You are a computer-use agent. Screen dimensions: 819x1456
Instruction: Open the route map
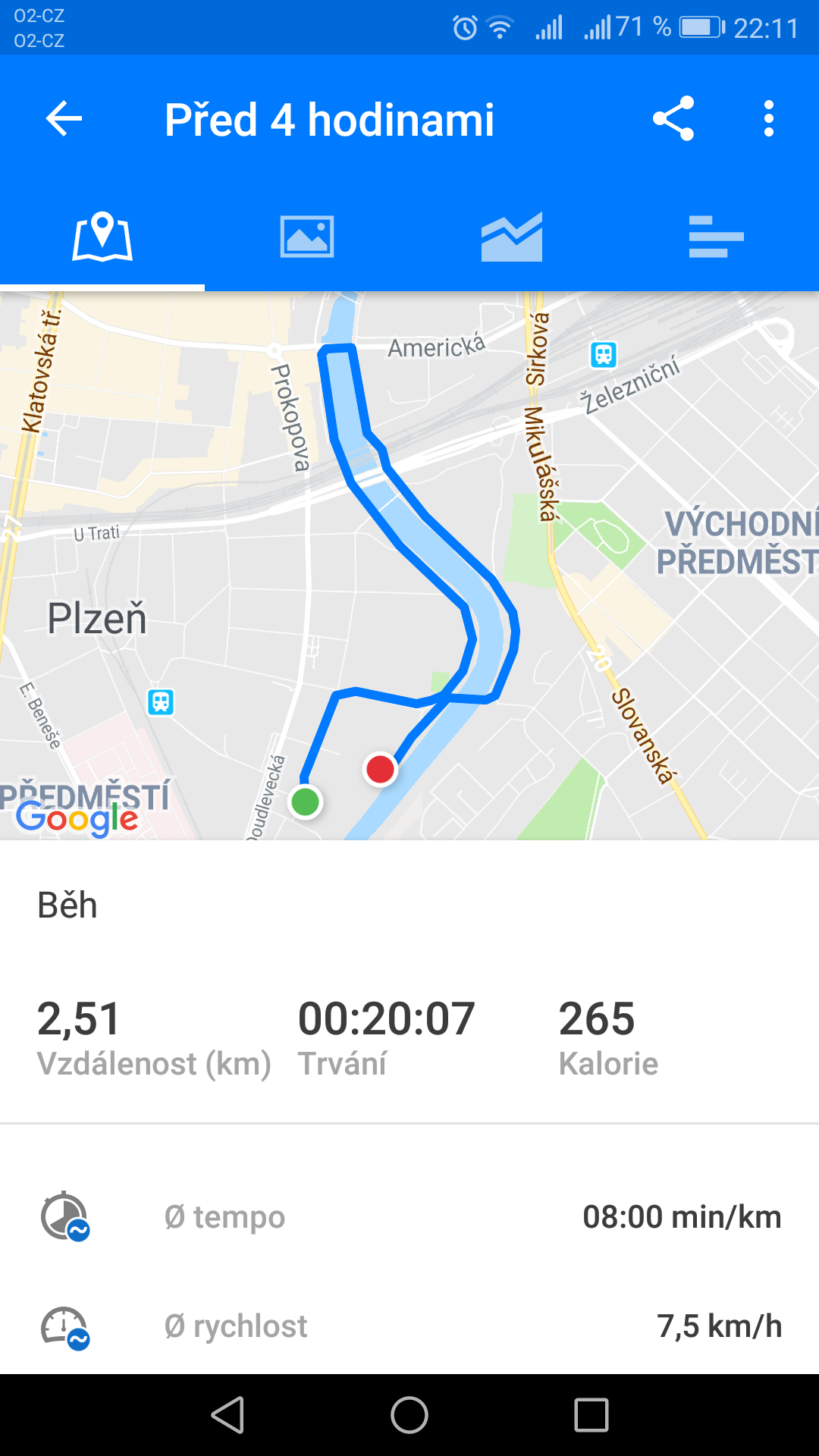[409, 566]
